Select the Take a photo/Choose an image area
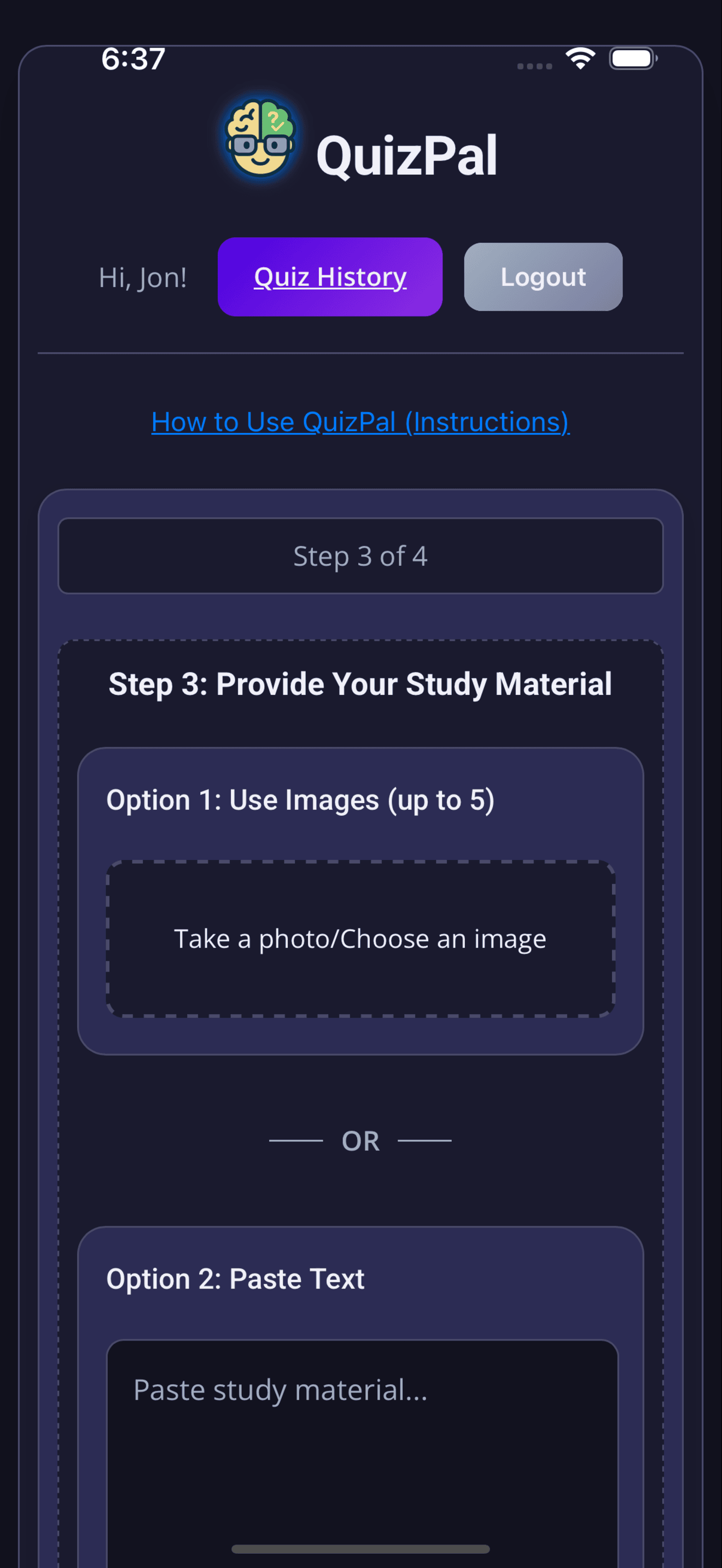This screenshot has width=722, height=1568. pos(360,938)
